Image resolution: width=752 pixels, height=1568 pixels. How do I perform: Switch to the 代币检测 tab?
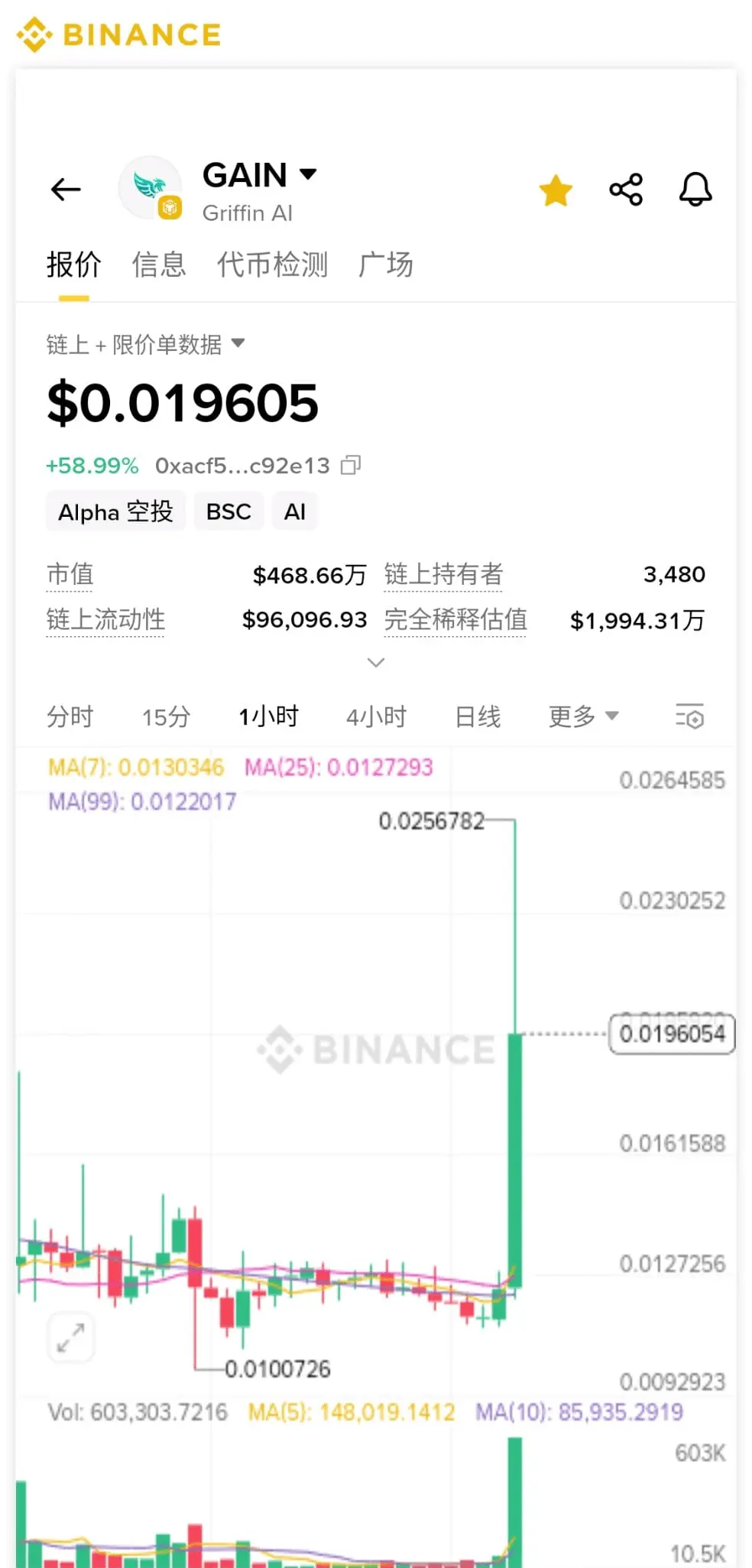tap(272, 265)
